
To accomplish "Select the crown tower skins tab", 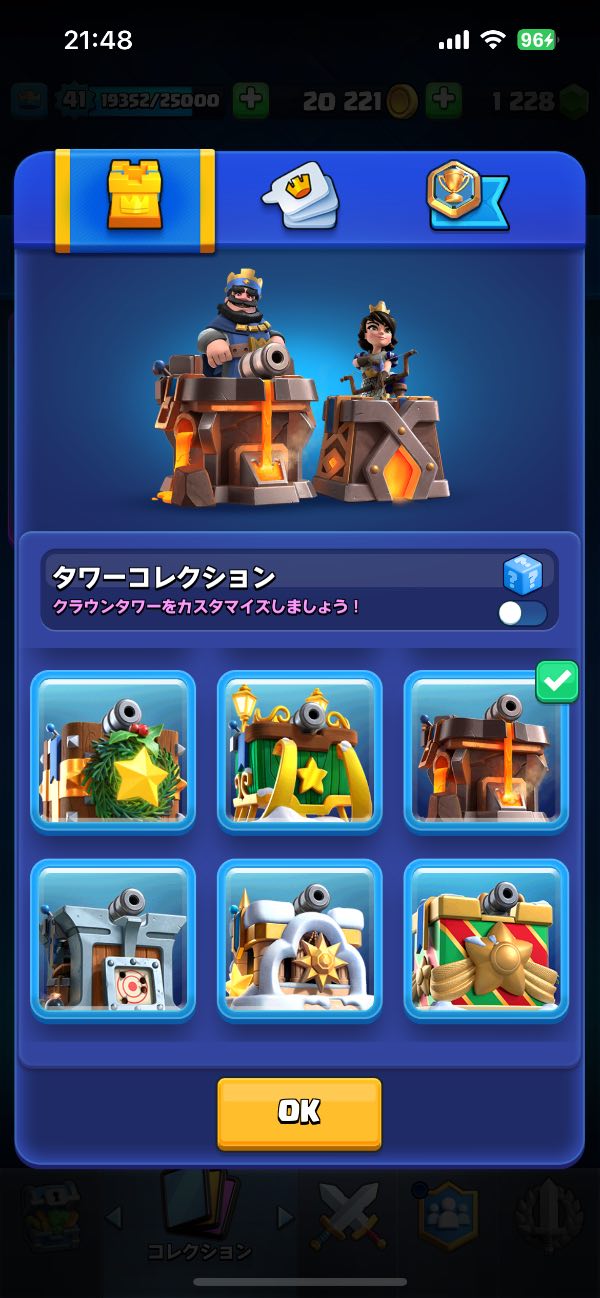I will [135, 199].
